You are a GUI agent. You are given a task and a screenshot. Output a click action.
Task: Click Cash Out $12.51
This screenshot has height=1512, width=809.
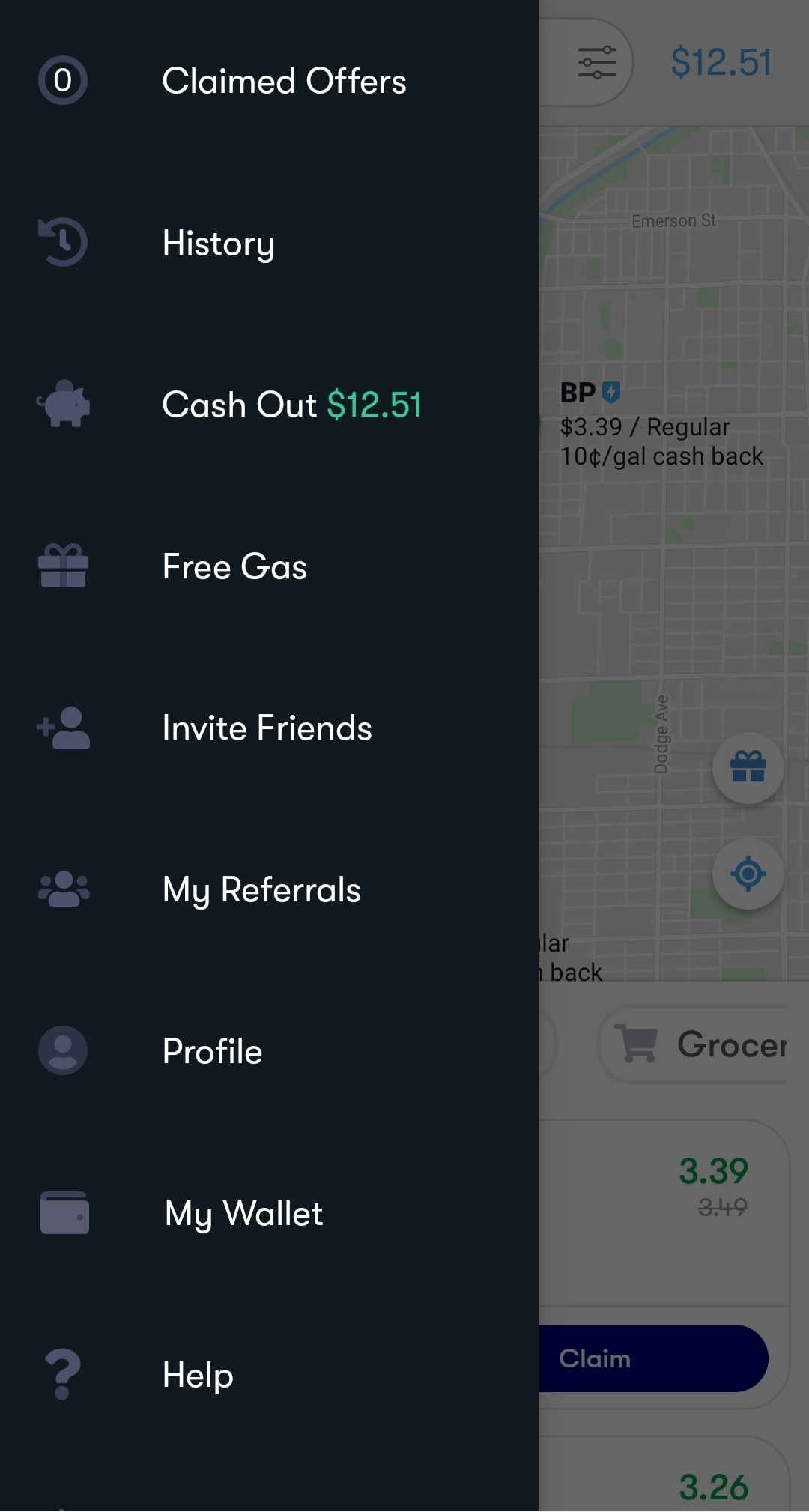[x=292, y=405]
